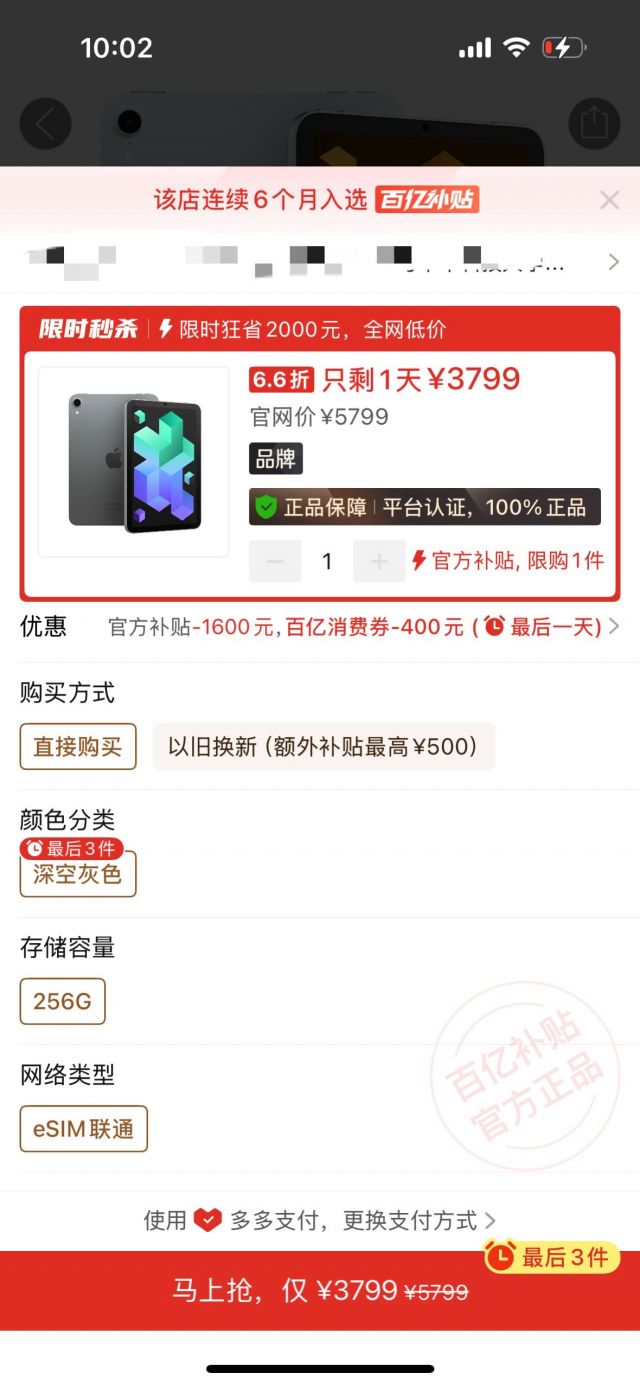This screenshot has height=1386, width=640.
Task: Share this product via share icon
Action: (x=594, y=124)
